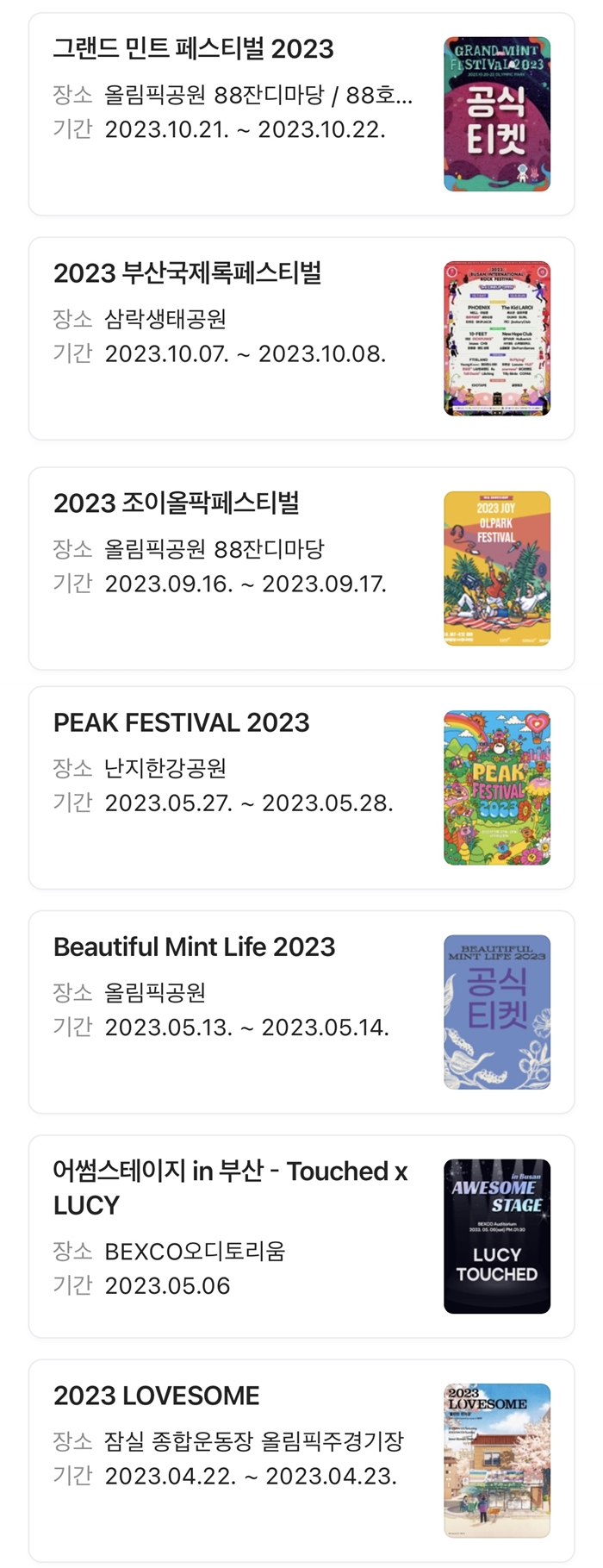View the PEAK FESTIVAL 2023 card
Image resolution: width=603 pixels, height=1568 pixels.
[301, 788]
